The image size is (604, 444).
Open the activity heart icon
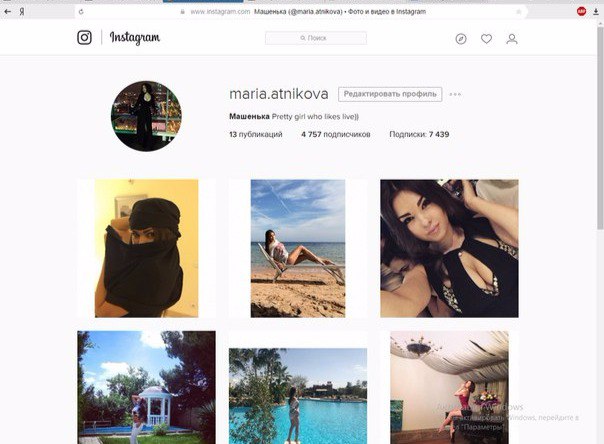tap(487, 39)
